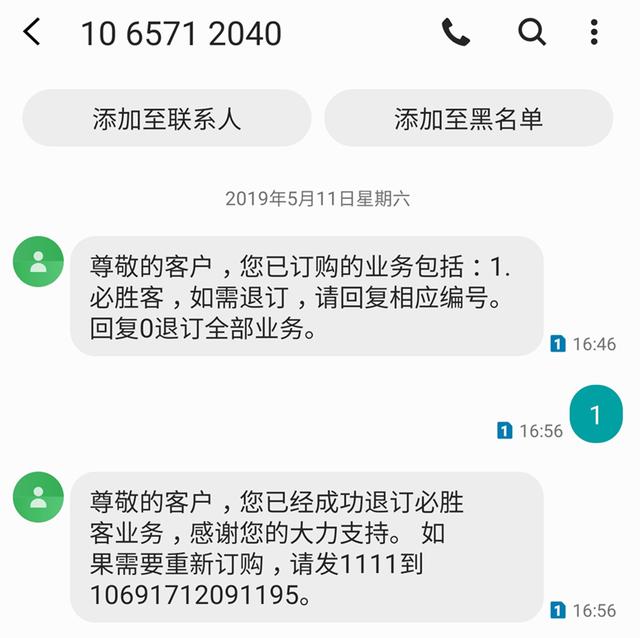Tap sender avatar beside the 成功退订 message
The image size is (640, 638).
pos(38,498)
